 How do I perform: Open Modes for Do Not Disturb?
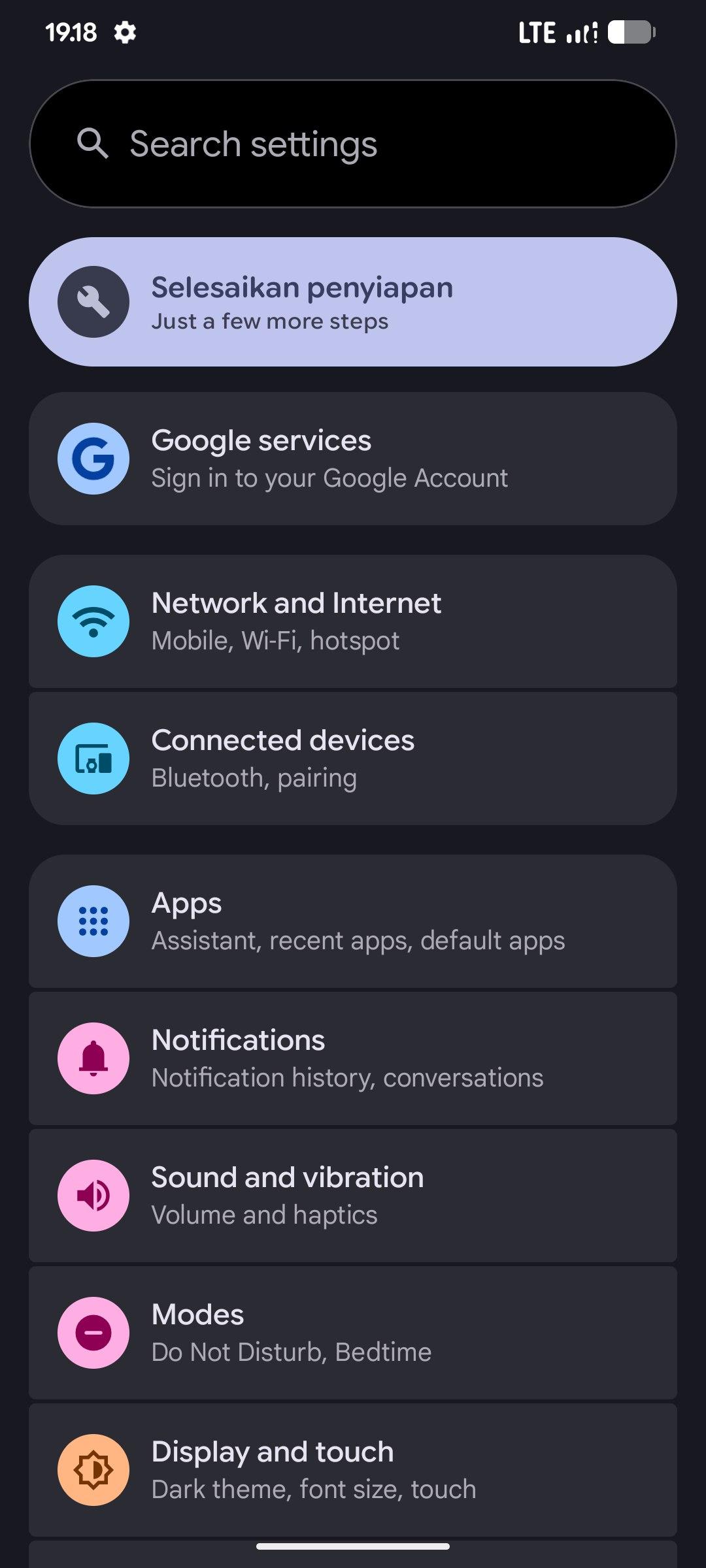tap(353, 1333)
